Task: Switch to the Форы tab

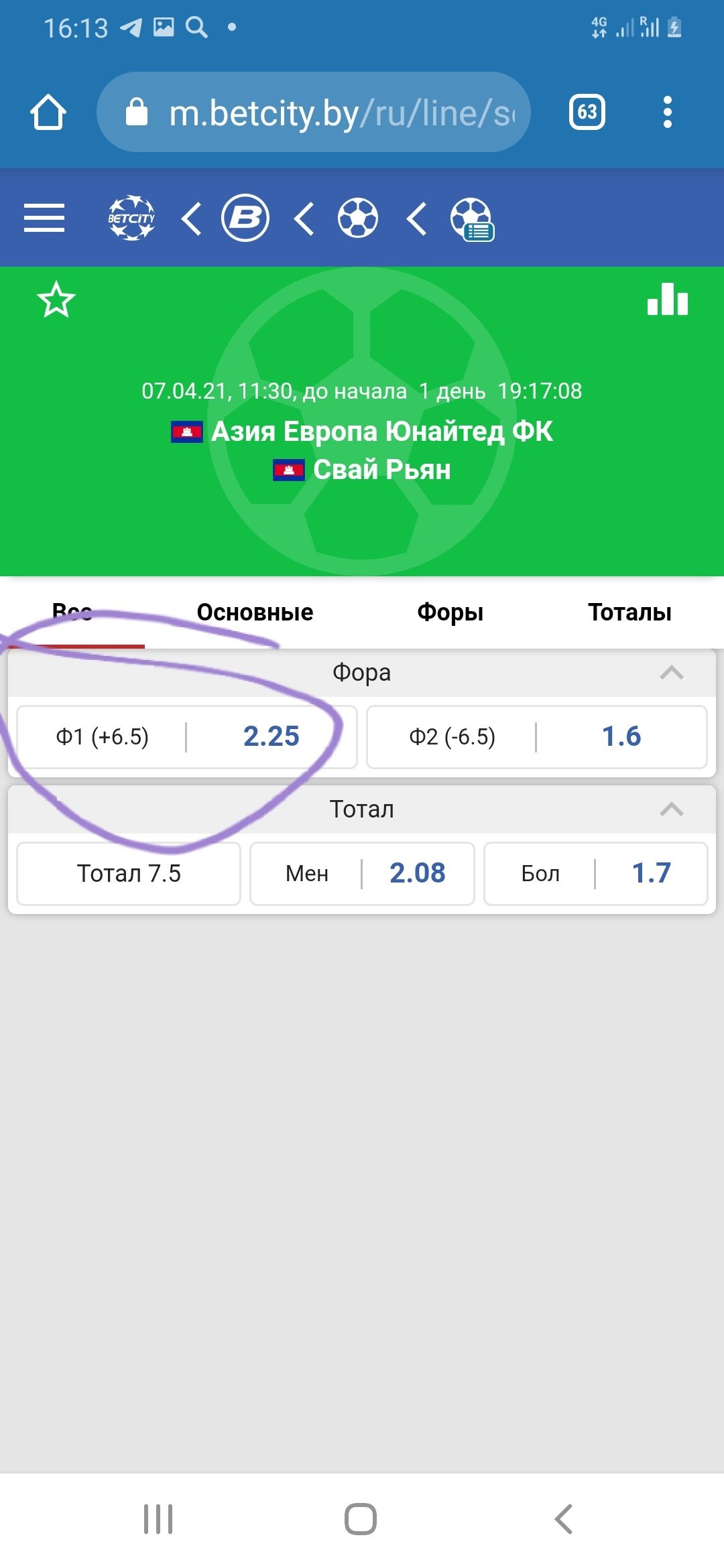Action: 450,612
